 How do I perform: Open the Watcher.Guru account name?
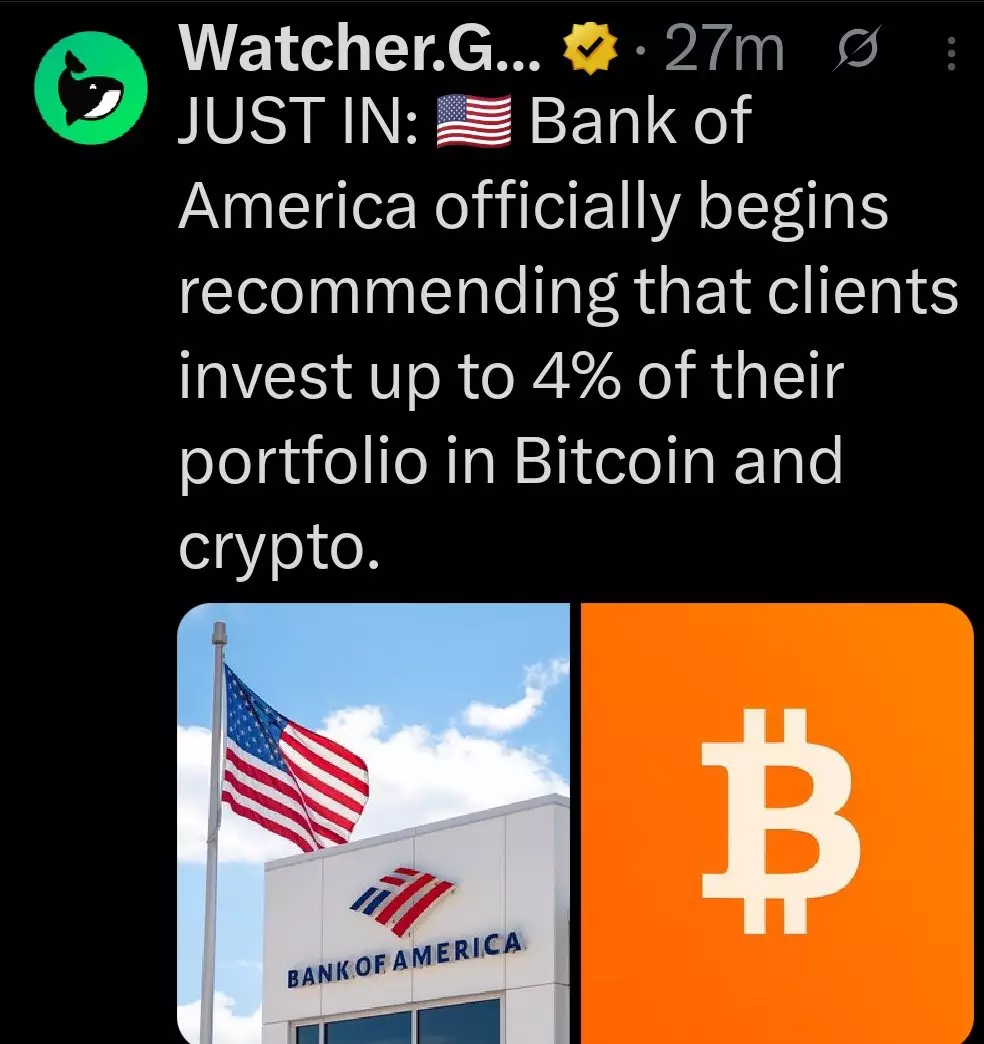(x=360, y=50)
